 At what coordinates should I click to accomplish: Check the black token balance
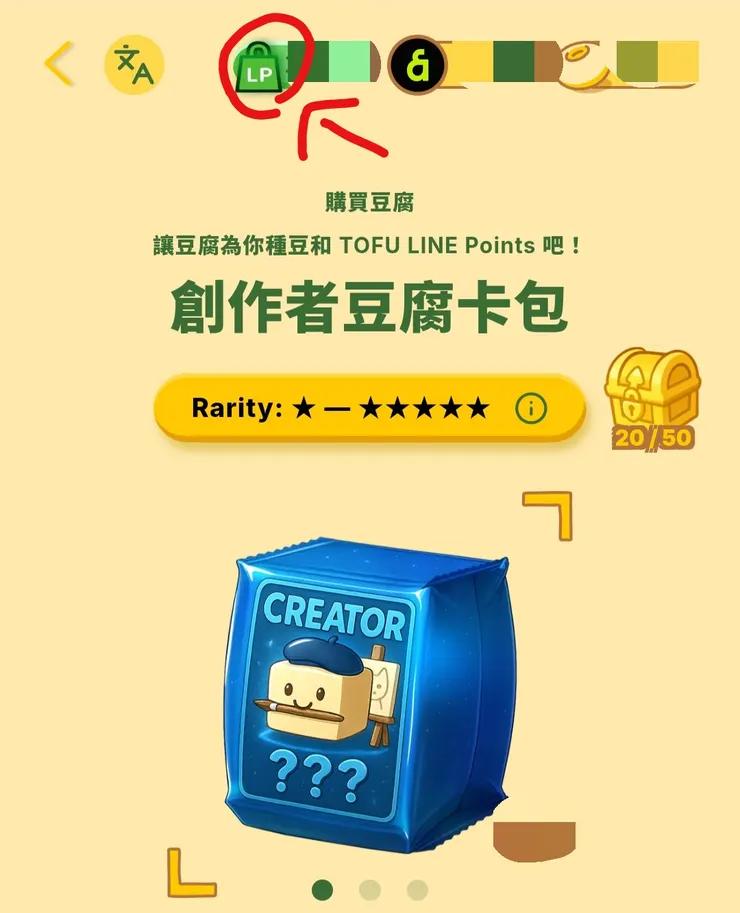416,66
